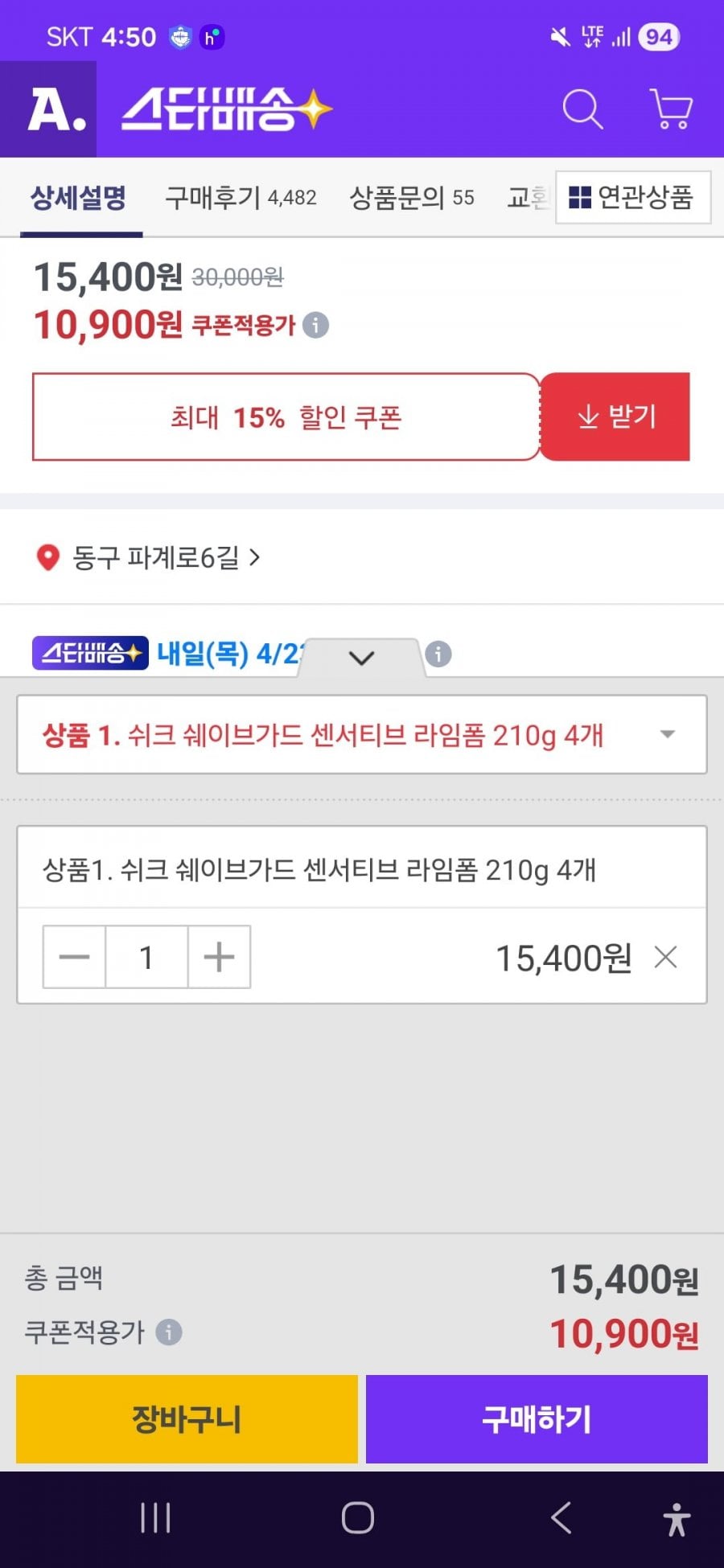724x1568 pixels.
Task: Collapse the option panel with the down chevron
Action: (x=362, y=658)
